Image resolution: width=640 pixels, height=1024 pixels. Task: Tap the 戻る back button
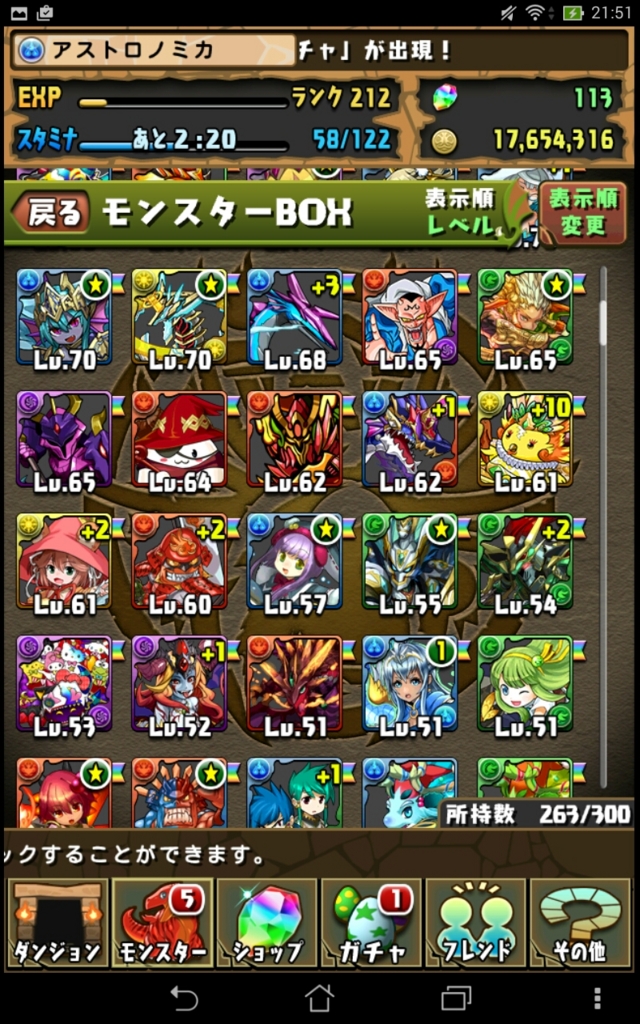click(50, 212)
